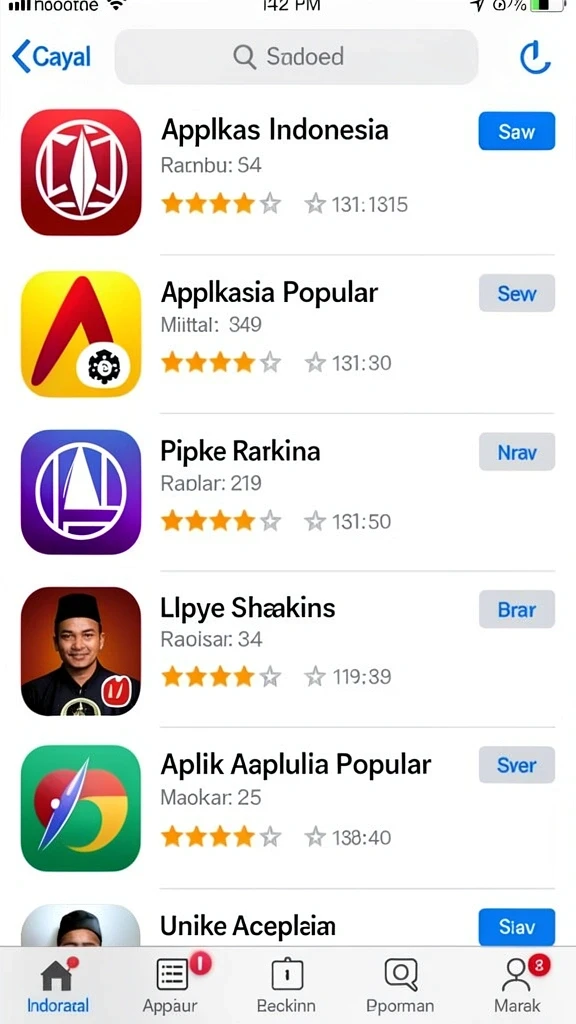Go back to Cayal
Viewport: 576px width, 1024px height.
[x=51, y=57]
